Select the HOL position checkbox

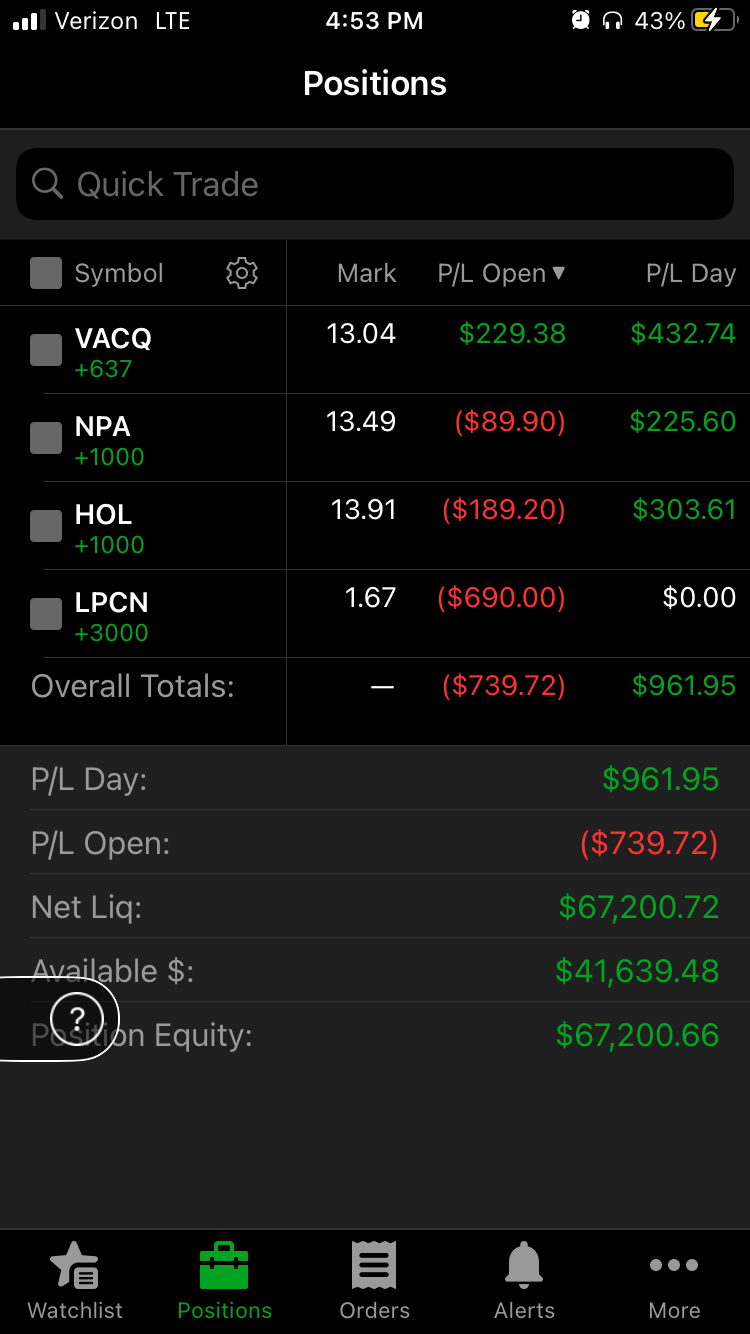pyautogui.click(x=46, y=526)
